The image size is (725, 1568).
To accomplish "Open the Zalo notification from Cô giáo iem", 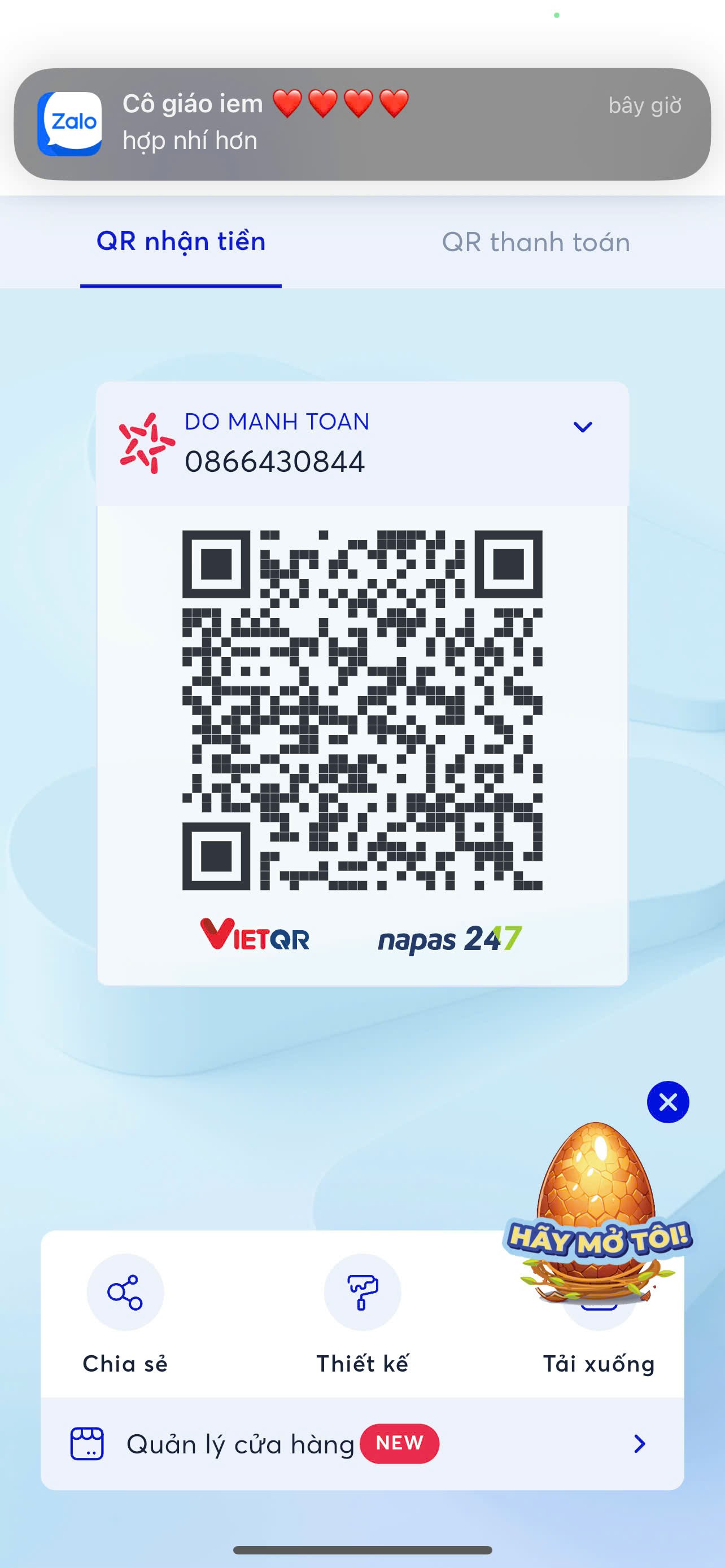I will point(362,124).
